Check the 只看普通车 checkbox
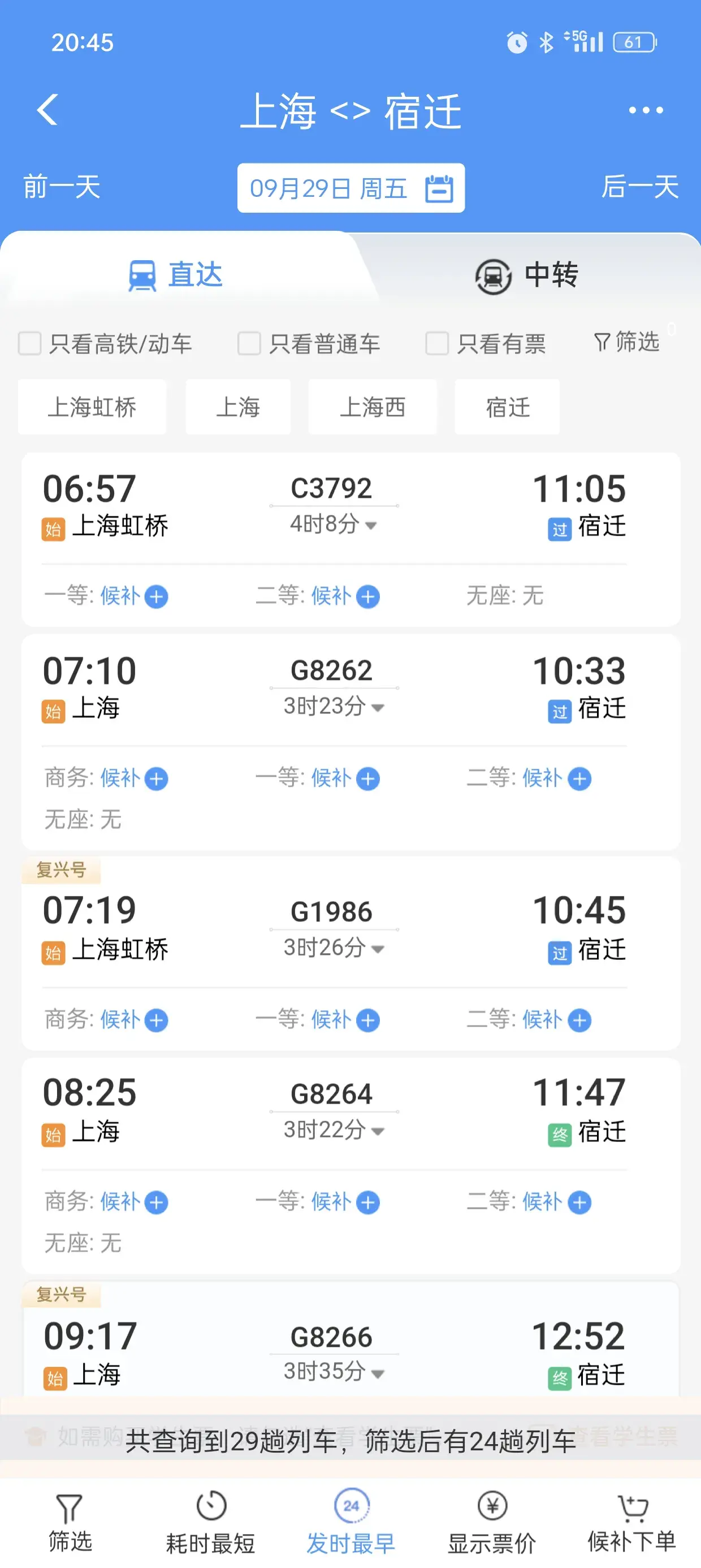The width and height of the screenshot is (701, 1568). click(x=249, y=344)
